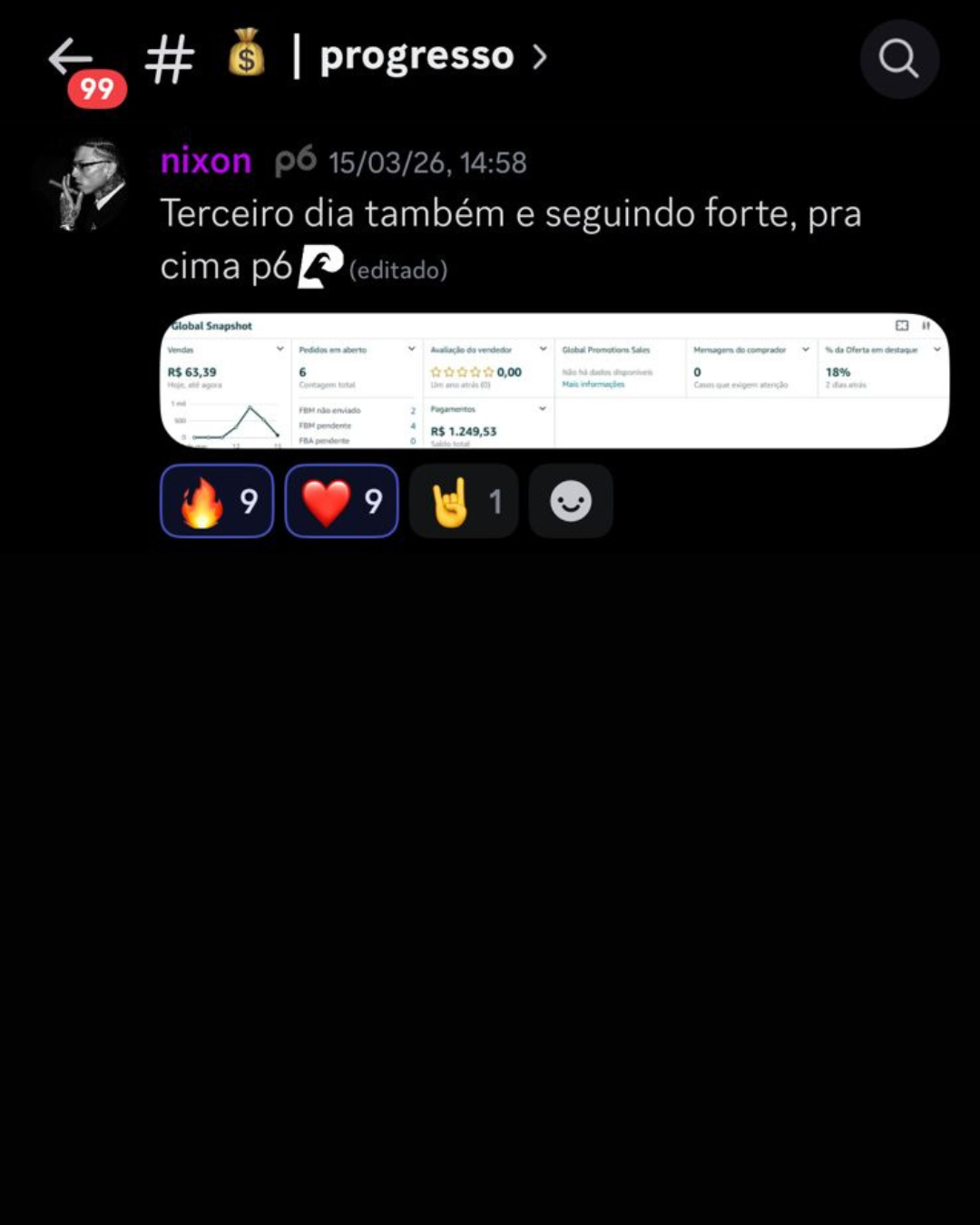The height and width of the screenshot is (1225, 980).
Task: Expand the Vendas dropdown
Action: tap(280, 348)
